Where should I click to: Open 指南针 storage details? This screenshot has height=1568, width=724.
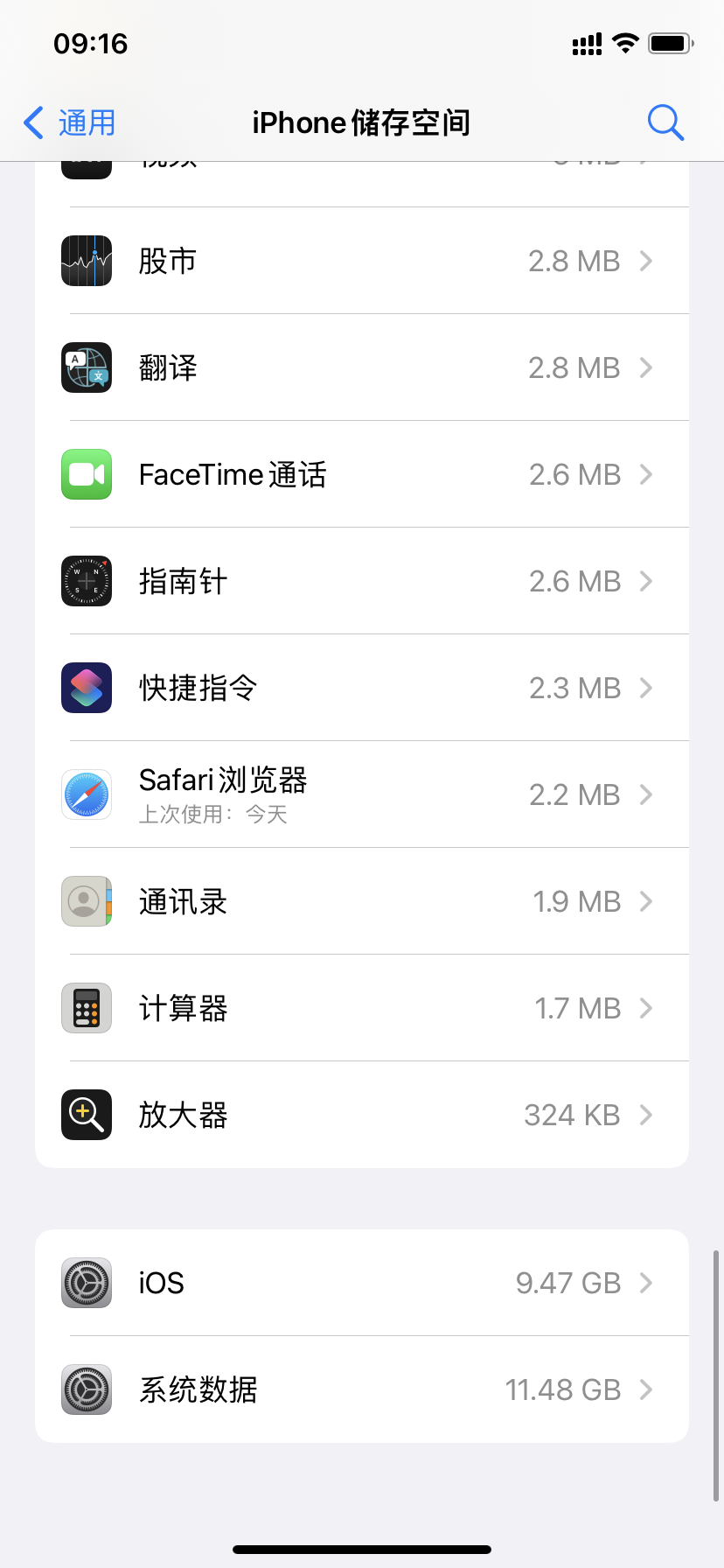[x=362, y=581]
